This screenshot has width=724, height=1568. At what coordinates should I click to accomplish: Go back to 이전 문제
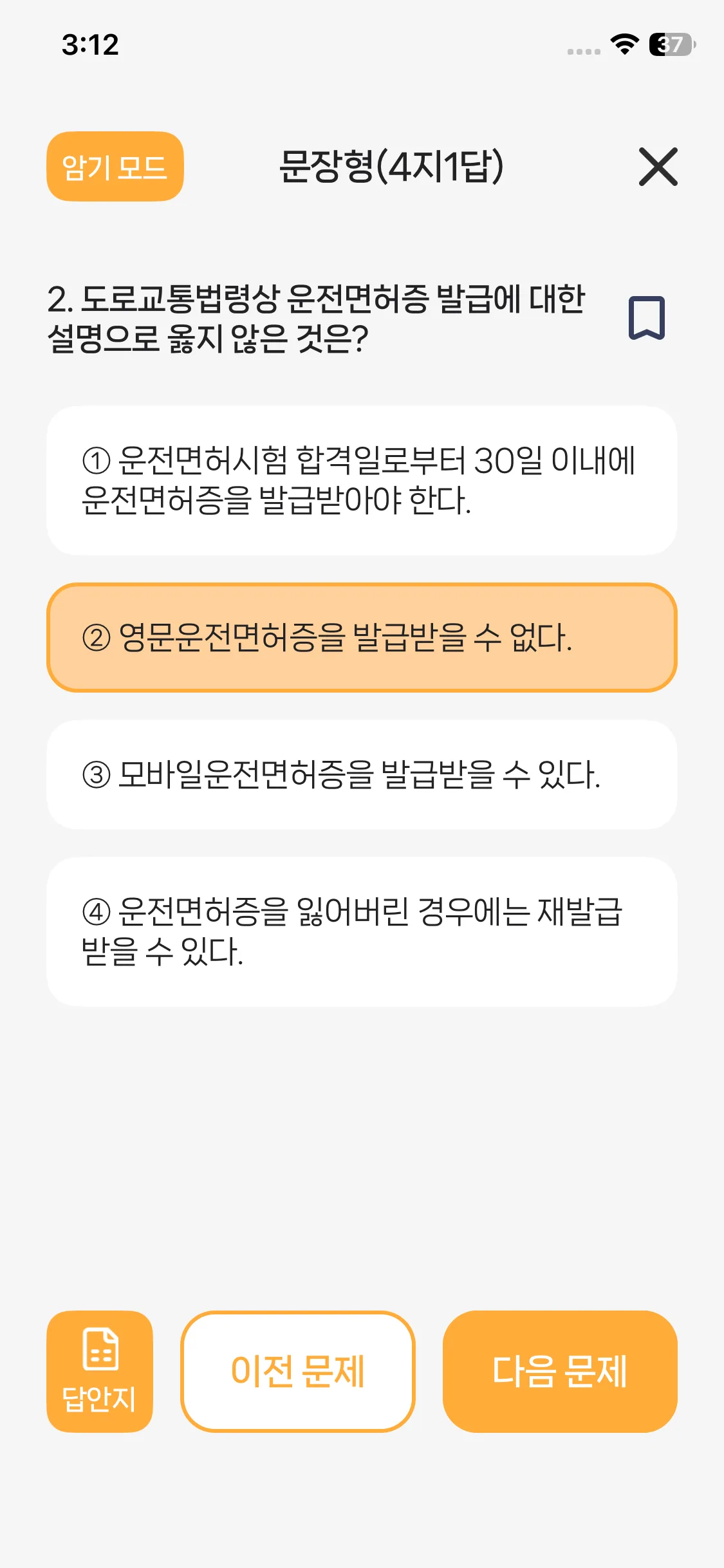[298, 1371]
